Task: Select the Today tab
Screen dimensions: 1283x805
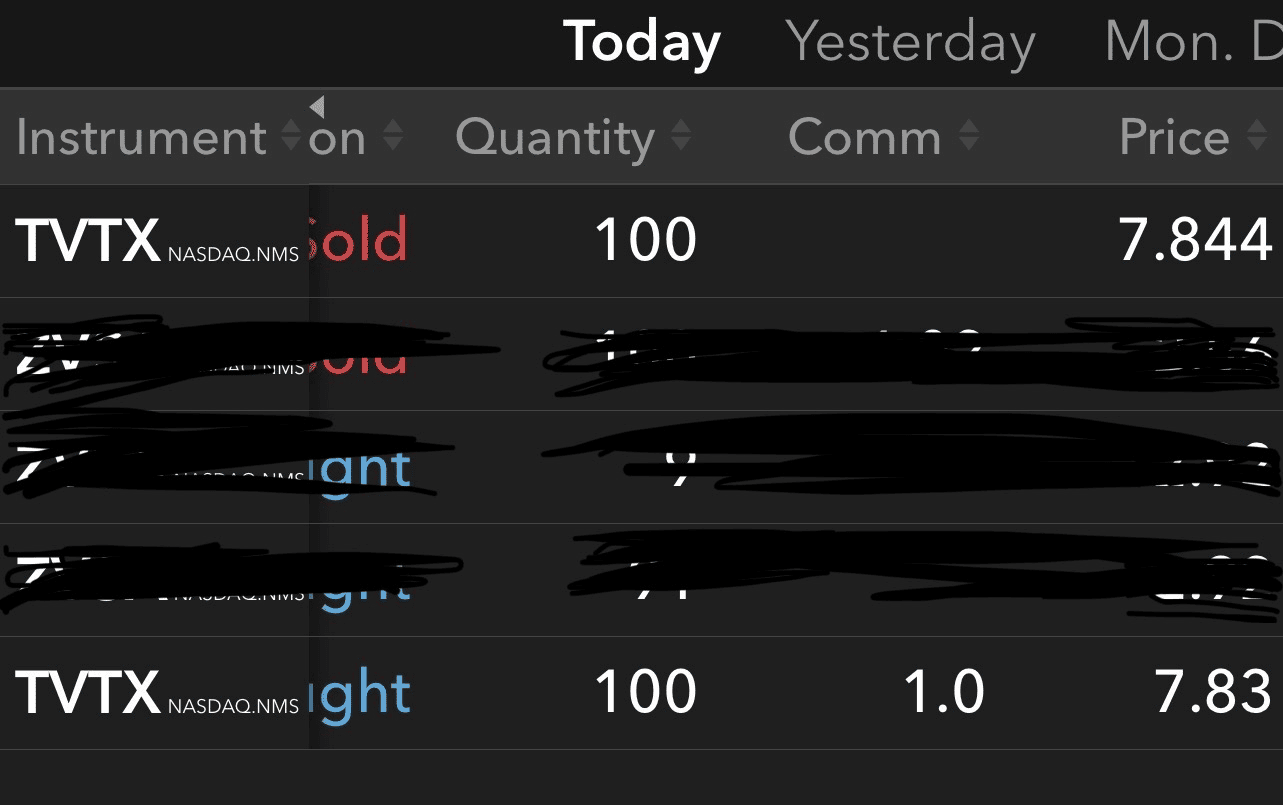Action: coord(641,43)
